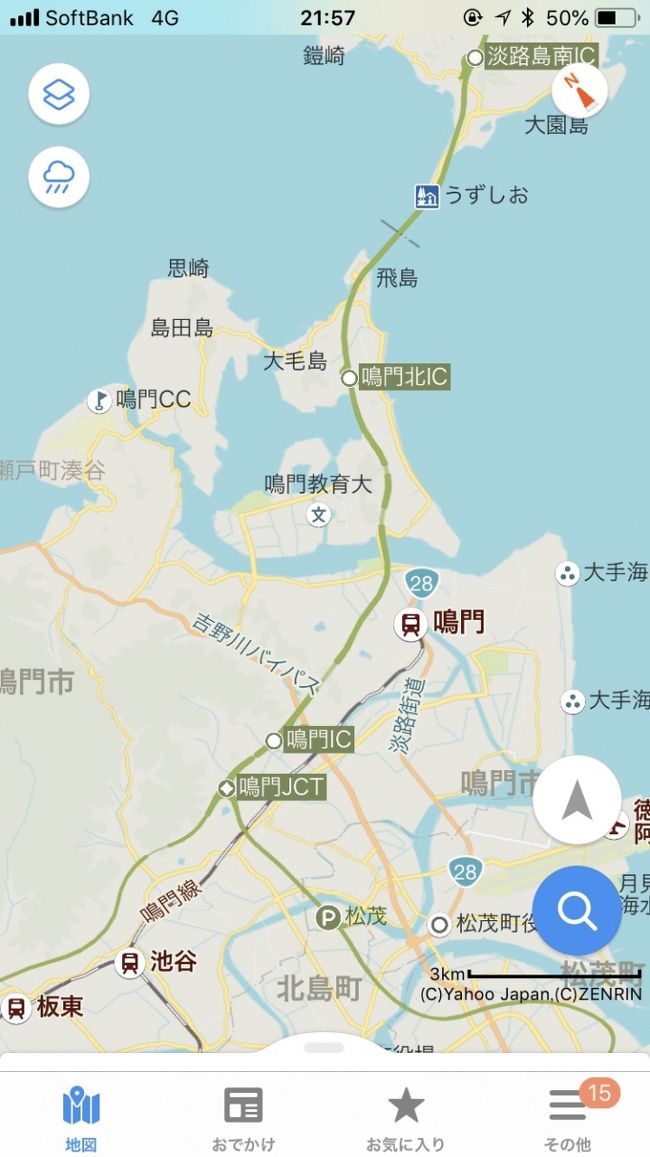Open the その他 tab
The width and height of the screenshot is (650, 1157).
click(568, 1119)
